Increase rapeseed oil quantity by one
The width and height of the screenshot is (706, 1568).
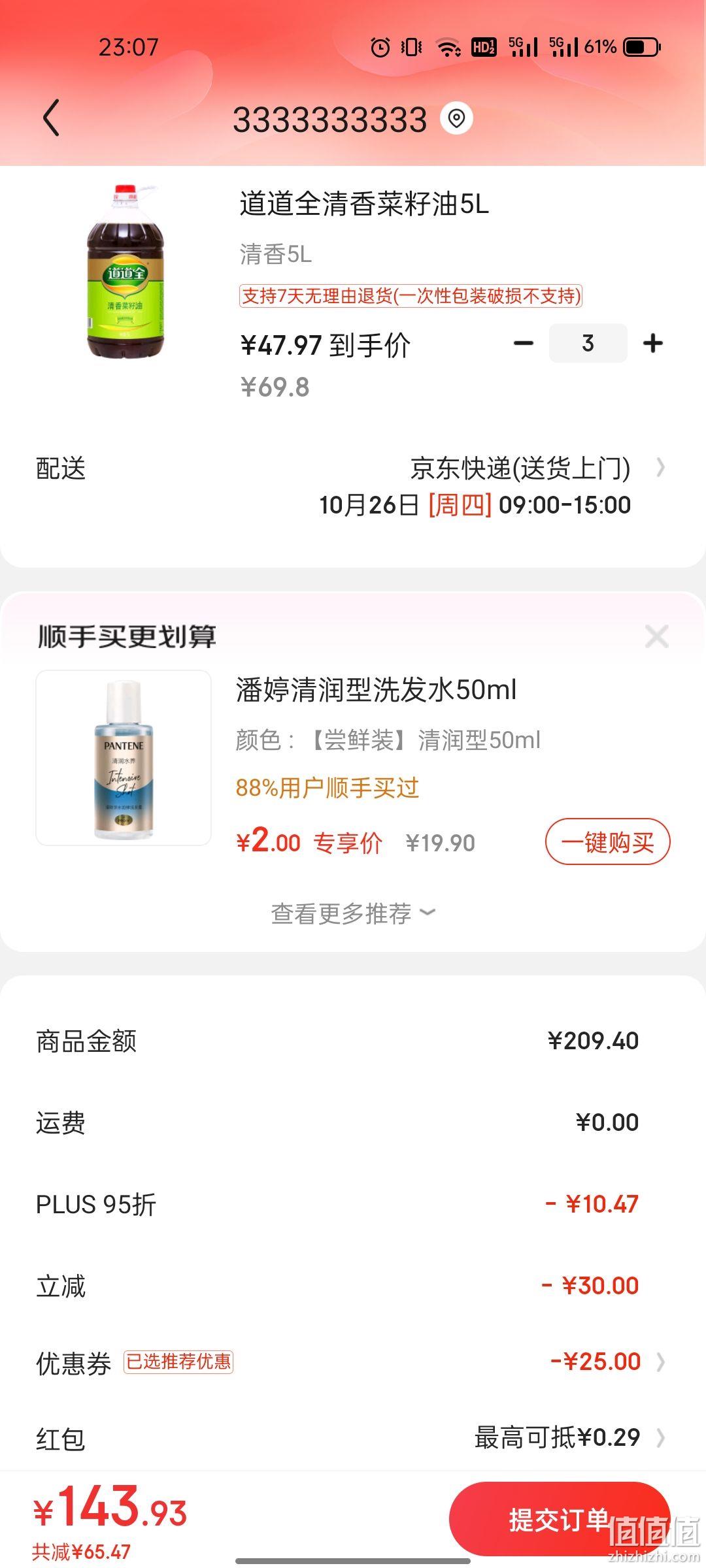(x=652, y=343)
